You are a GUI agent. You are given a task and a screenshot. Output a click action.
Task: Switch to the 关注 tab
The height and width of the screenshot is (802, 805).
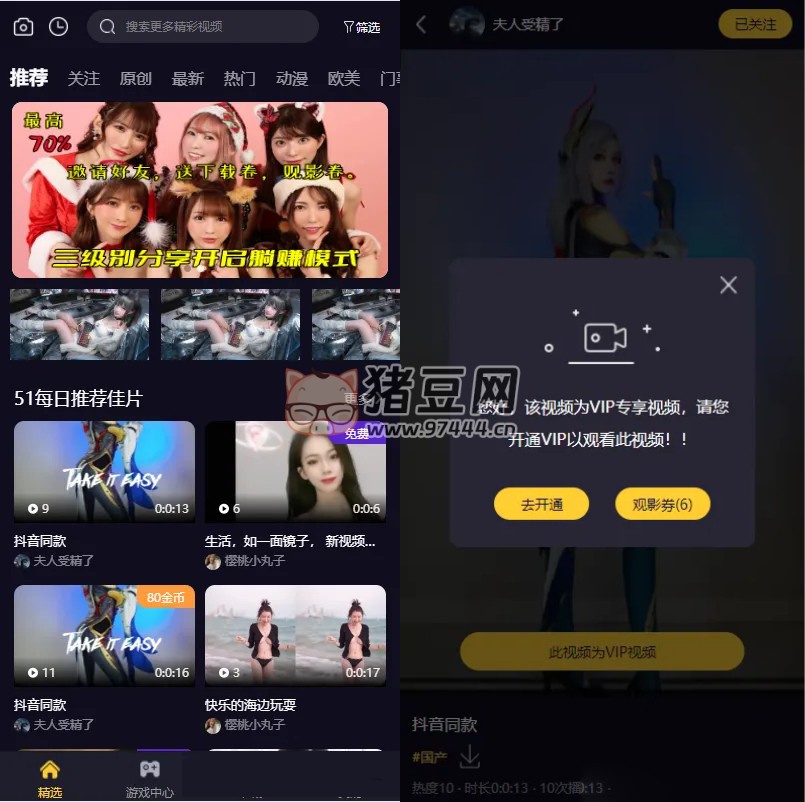84,78
